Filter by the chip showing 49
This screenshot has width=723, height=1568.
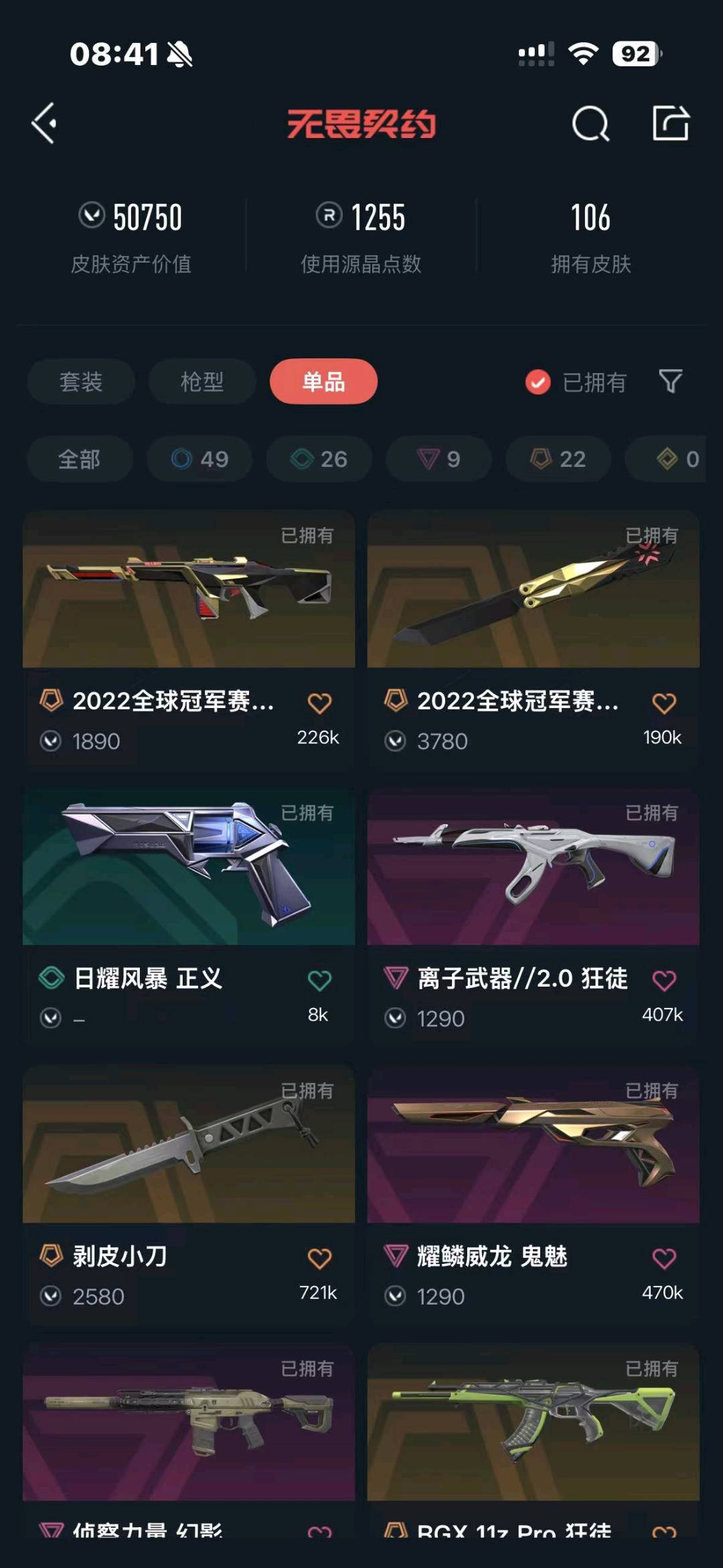199,459
